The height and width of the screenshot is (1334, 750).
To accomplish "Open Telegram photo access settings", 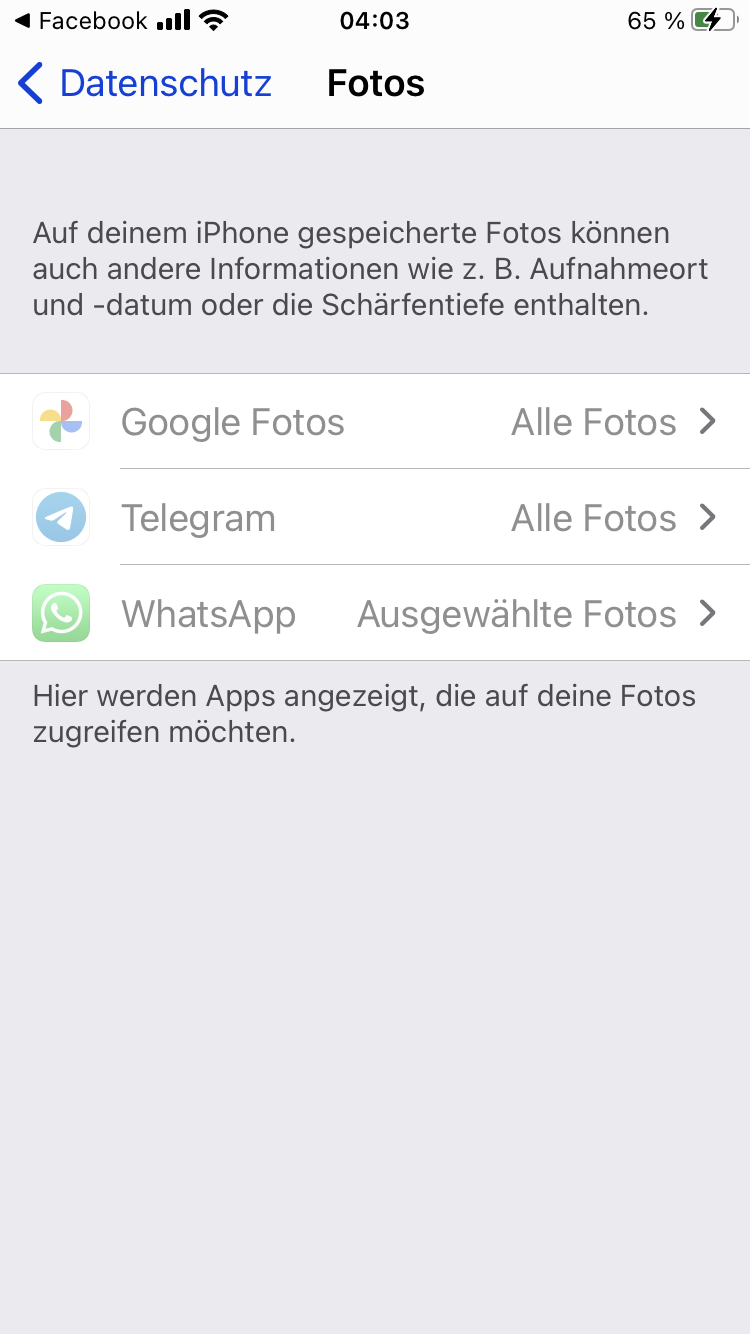I will (x=375, y=518).
